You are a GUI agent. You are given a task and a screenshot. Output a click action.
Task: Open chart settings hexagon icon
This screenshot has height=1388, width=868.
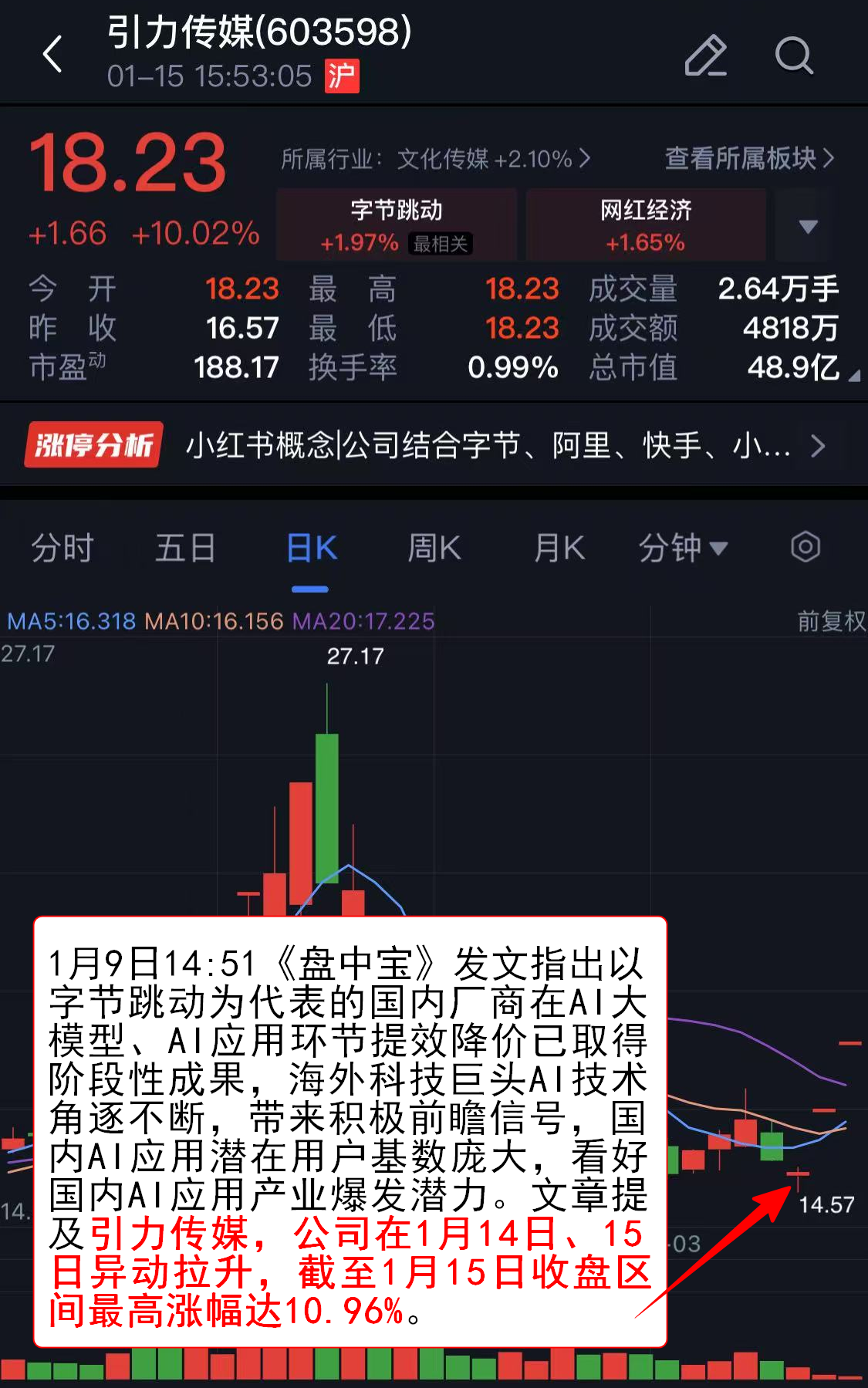(x=805, y=547)
